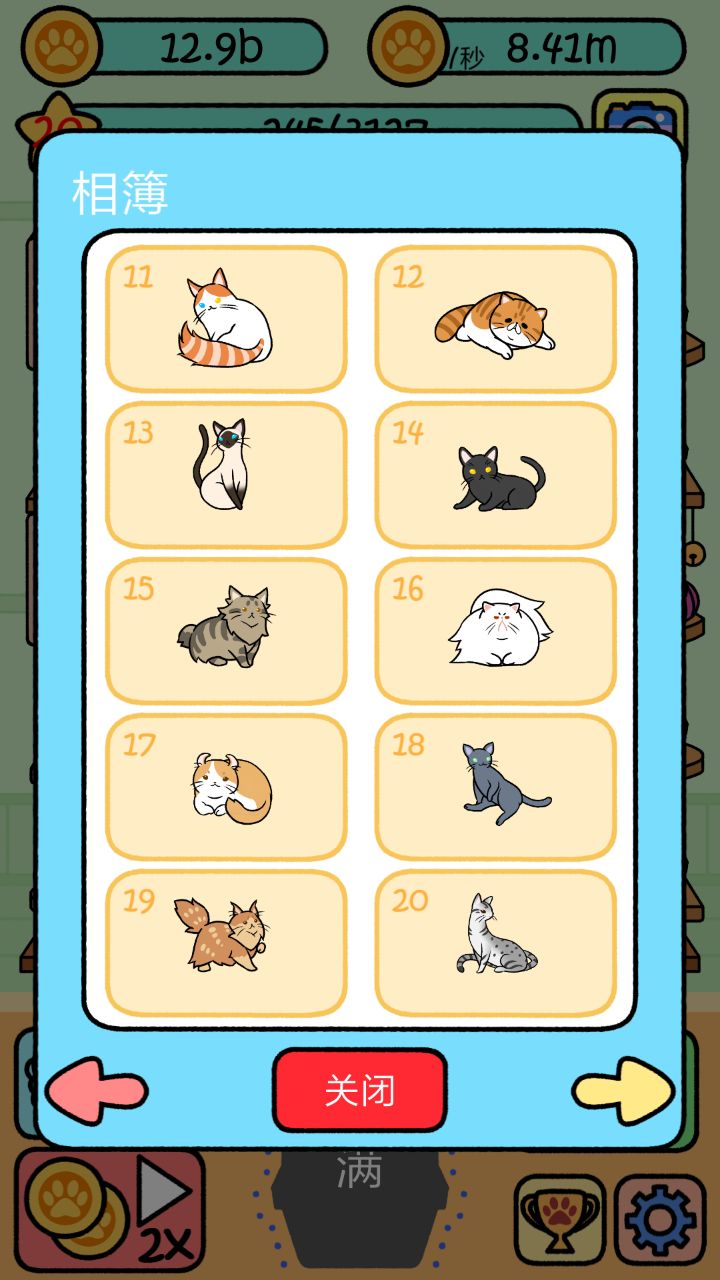Open cat card number 17
Viewport: 720px width, 1280px height.
[226, 787]
